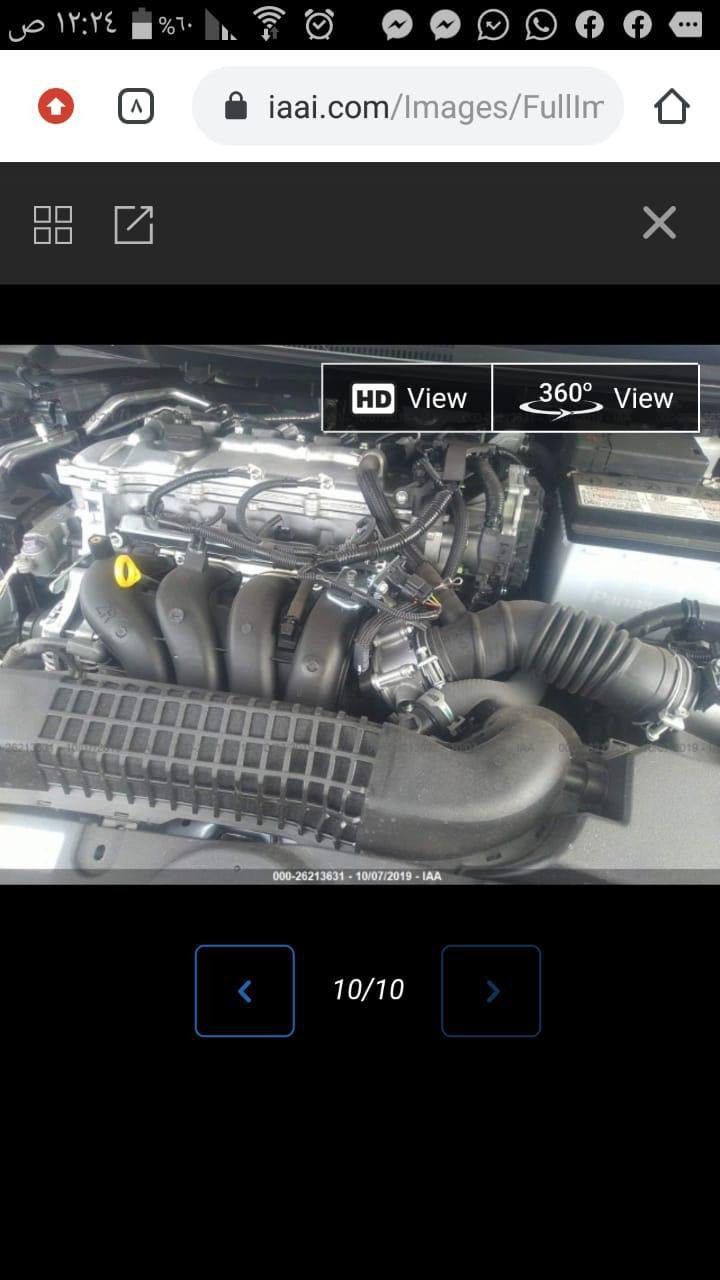
Task: Switch to 360° View
Action: (x=596, y=398)
